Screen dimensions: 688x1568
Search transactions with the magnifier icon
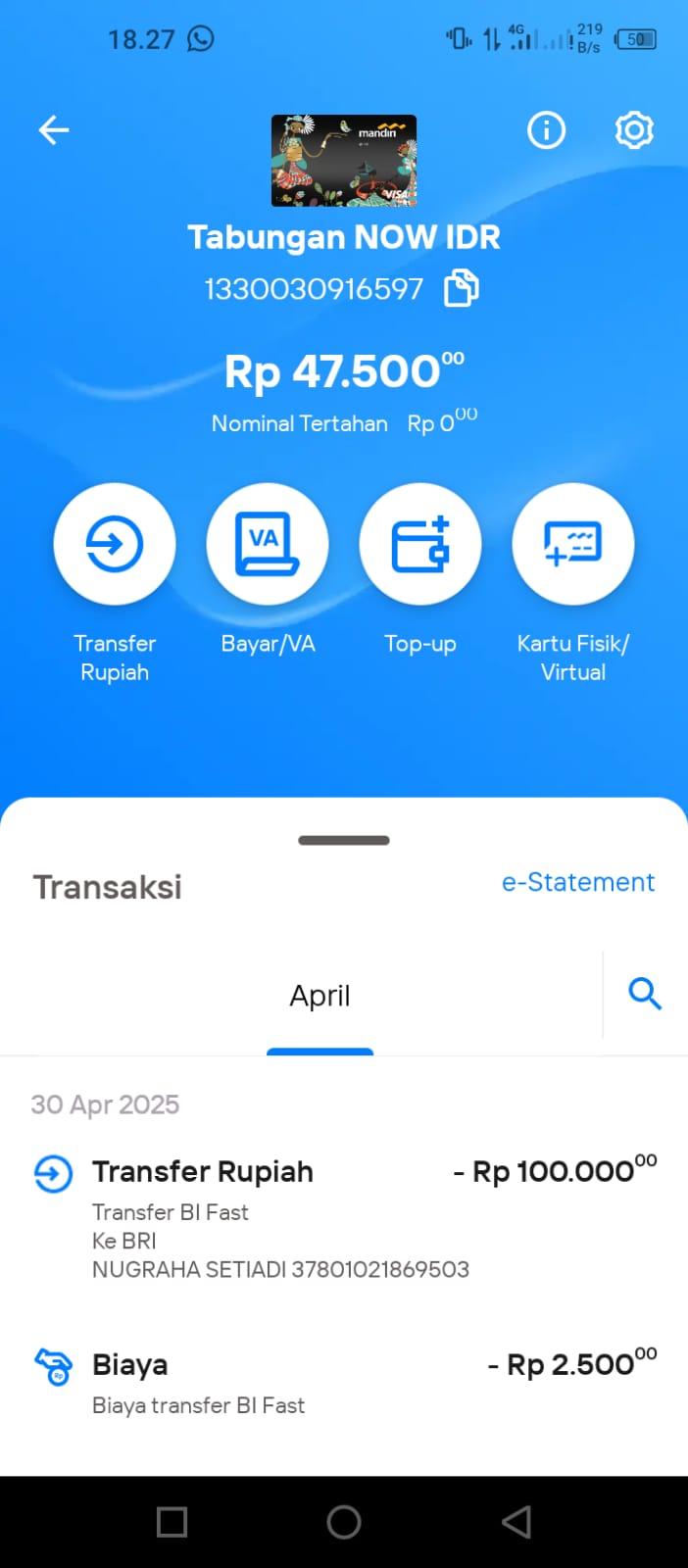pos(645,994)
